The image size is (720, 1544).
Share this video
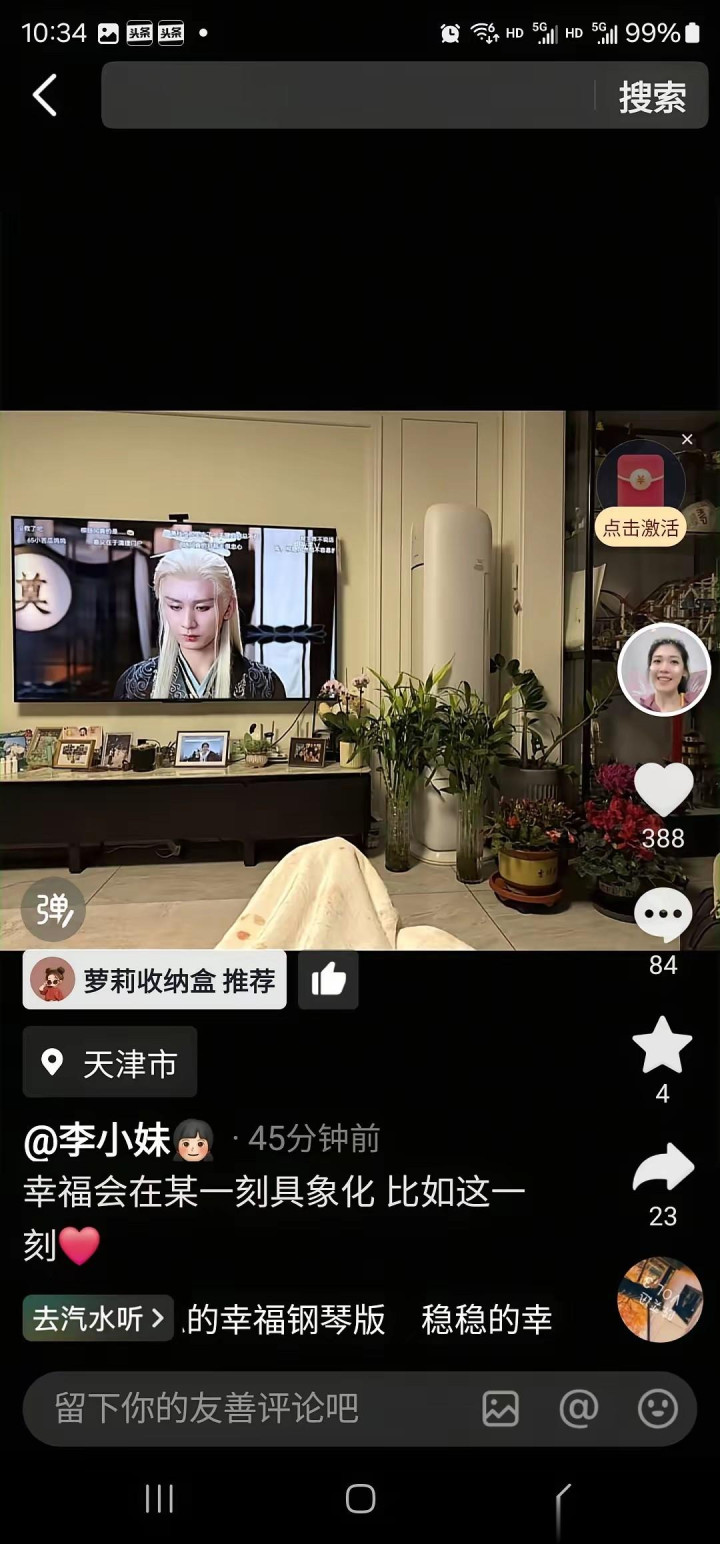point(663,1169)
